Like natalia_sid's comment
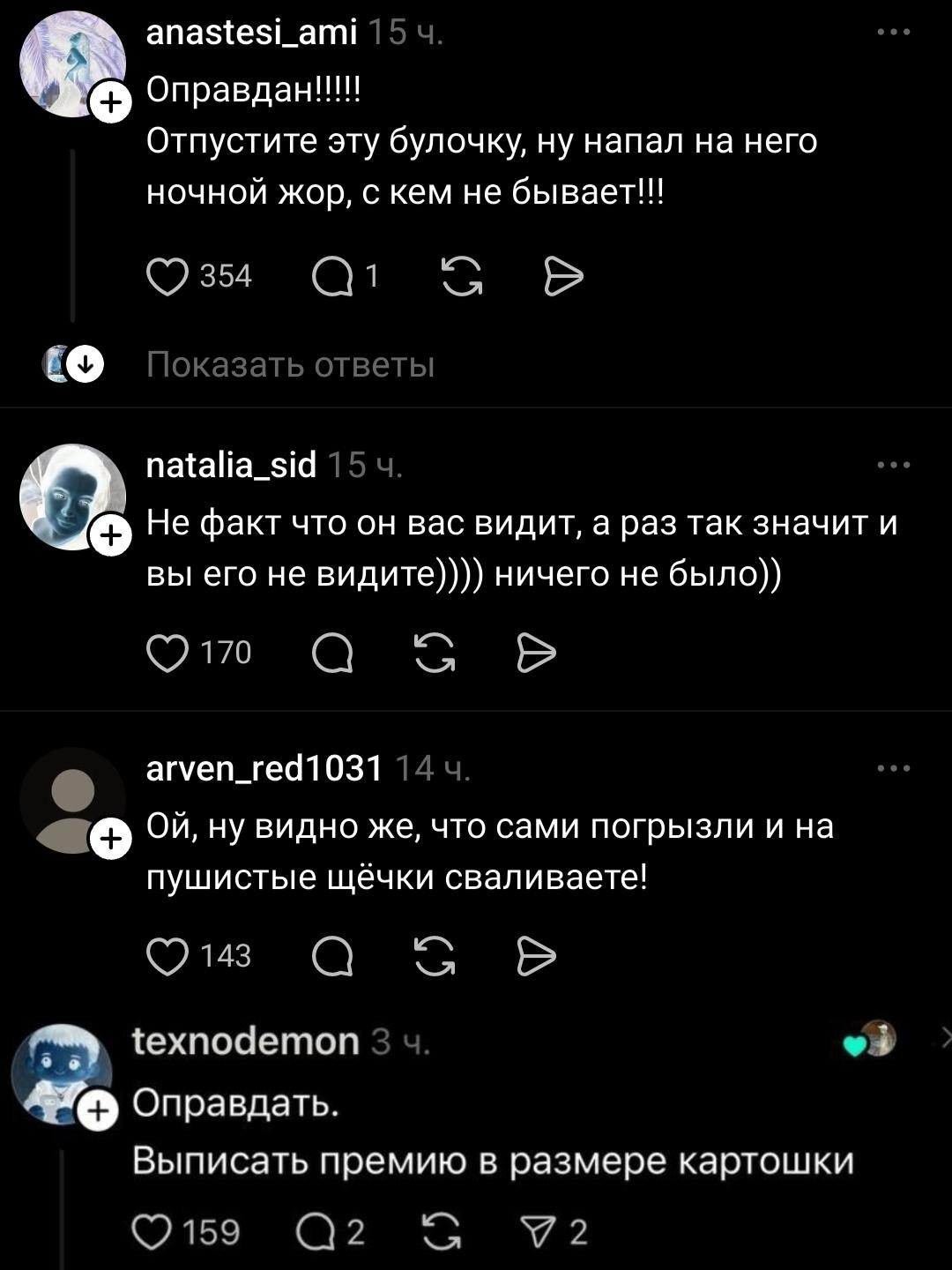Image resolution: width=952 pixels, height=1270 pixels. coord(167,654)
